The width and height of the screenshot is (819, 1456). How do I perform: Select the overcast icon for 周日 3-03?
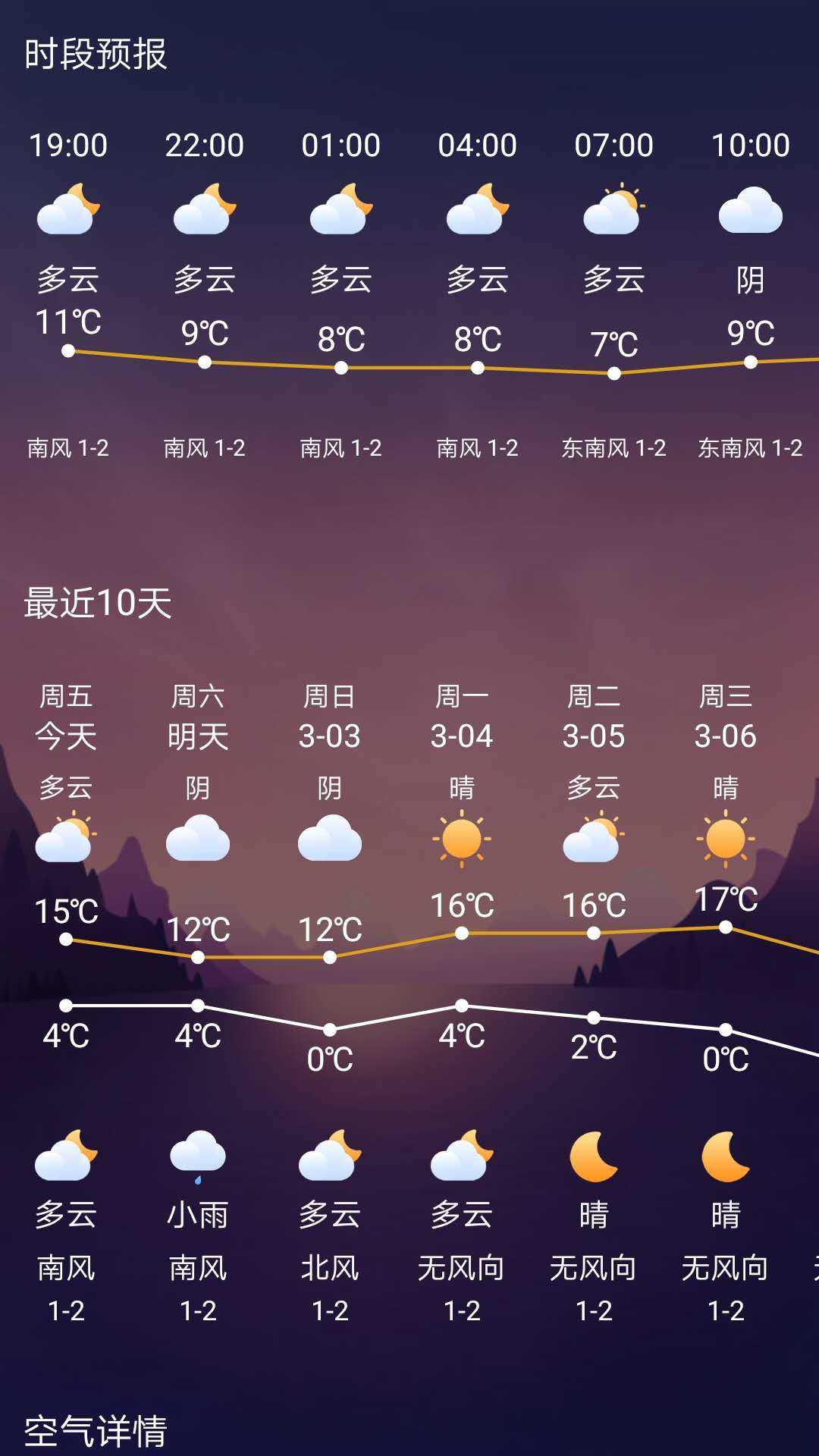(x=329, y=838)
